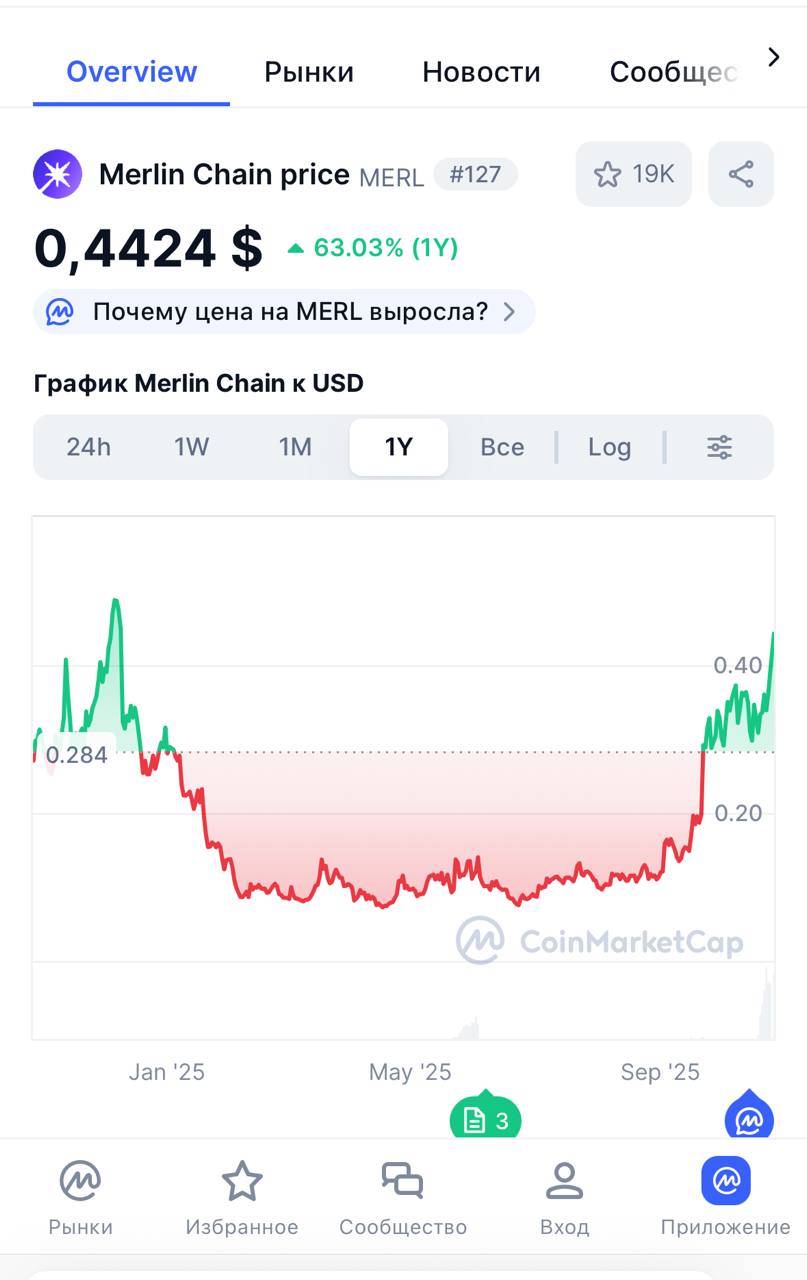Open Избранное in the bottom bar

pyautogui.click(x=242, y=1198)
